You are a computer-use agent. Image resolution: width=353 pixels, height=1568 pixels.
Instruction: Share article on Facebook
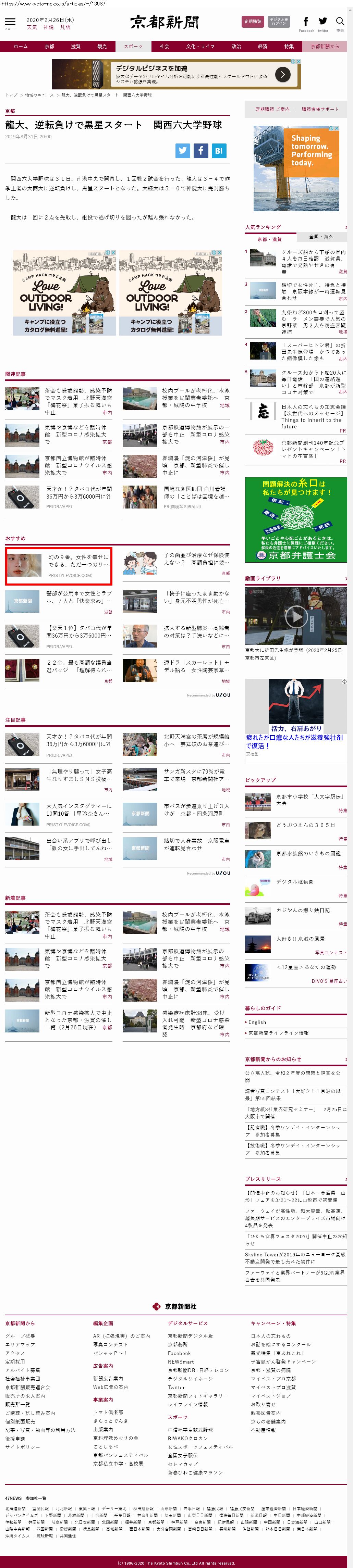click(200, 151)
